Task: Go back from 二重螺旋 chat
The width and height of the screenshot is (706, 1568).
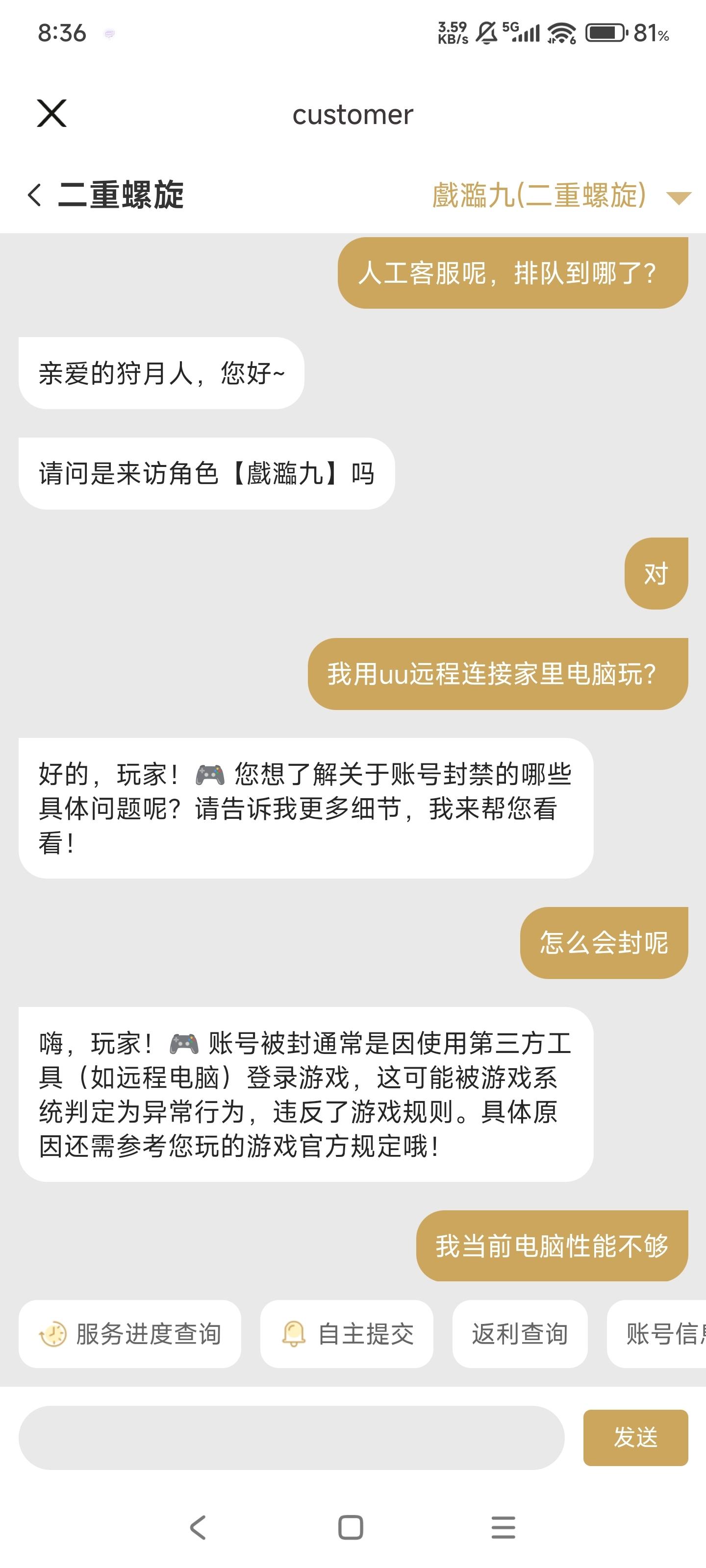Action: (x=35, y=196)
